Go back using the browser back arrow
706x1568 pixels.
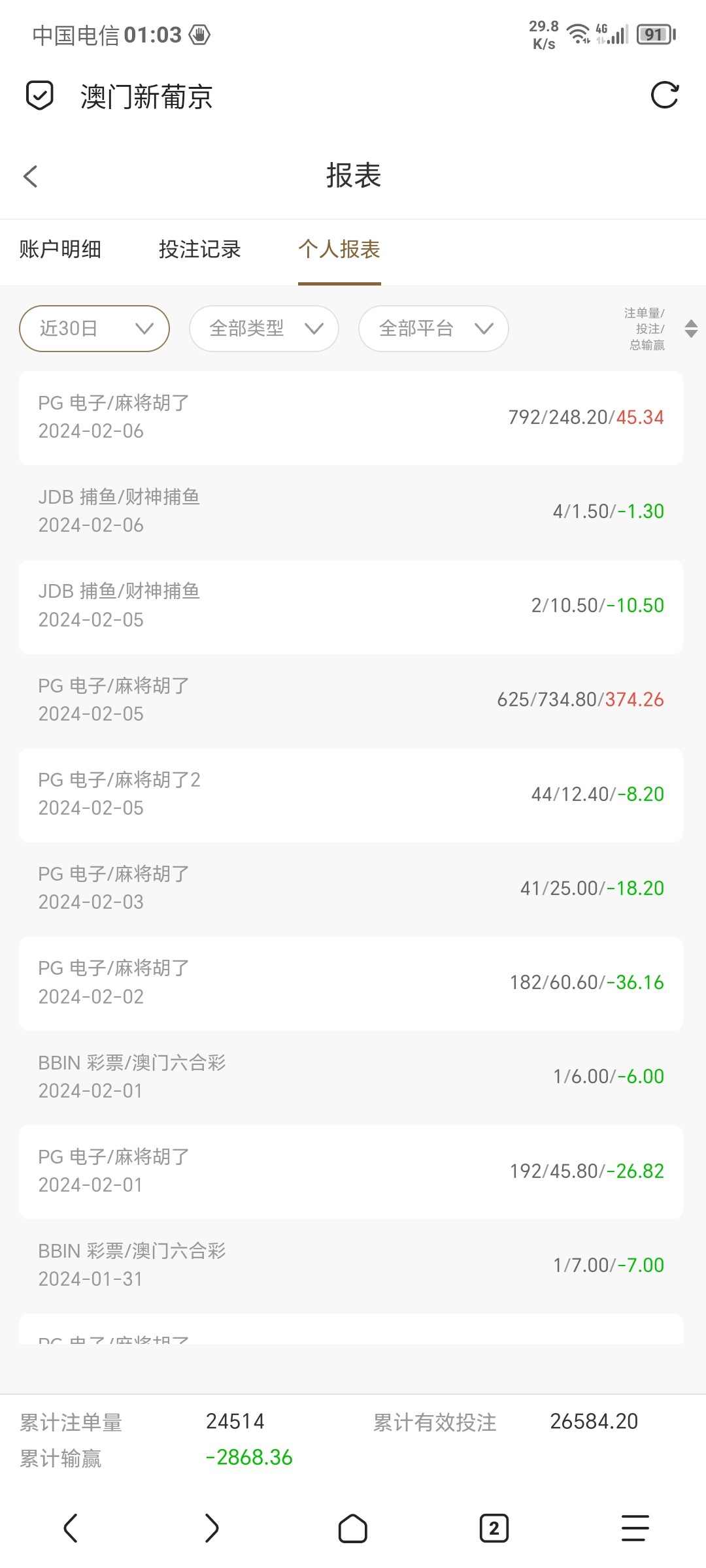(71, 1528)
